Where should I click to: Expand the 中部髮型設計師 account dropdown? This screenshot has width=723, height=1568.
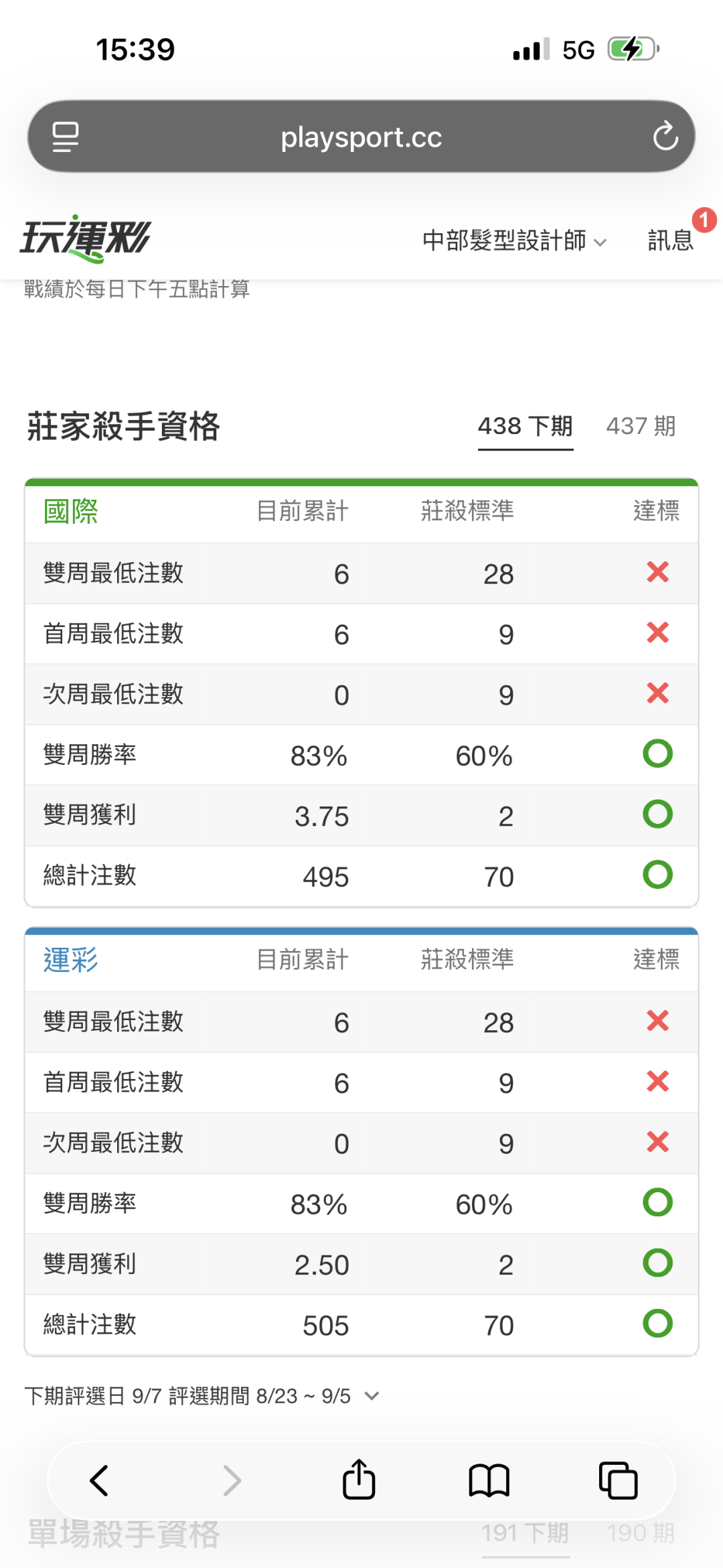[x=514, y=240]
